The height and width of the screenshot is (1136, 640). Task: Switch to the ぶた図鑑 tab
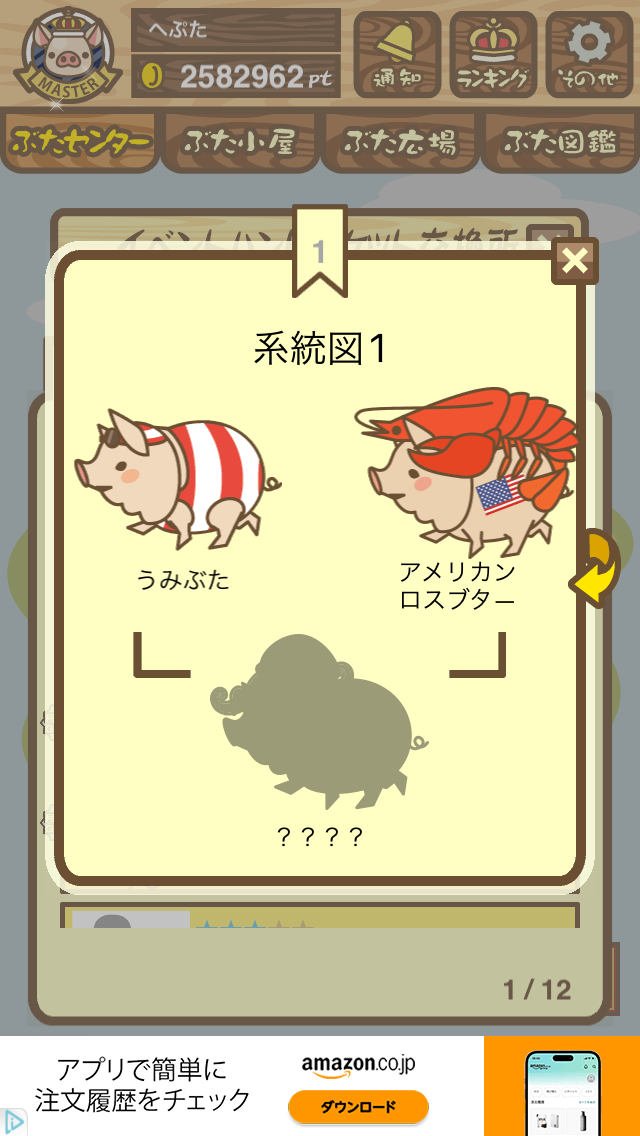tap(560, 142)
